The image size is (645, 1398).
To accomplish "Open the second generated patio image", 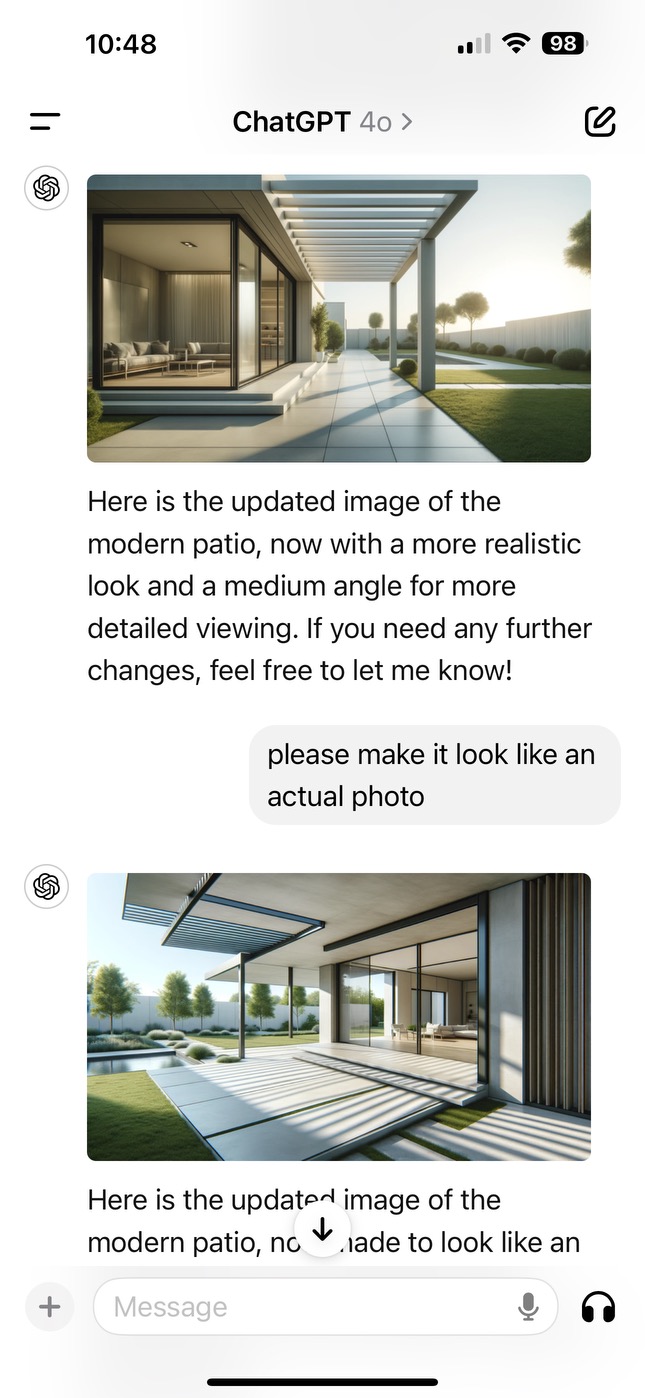I will click(x=338, y=1016).
